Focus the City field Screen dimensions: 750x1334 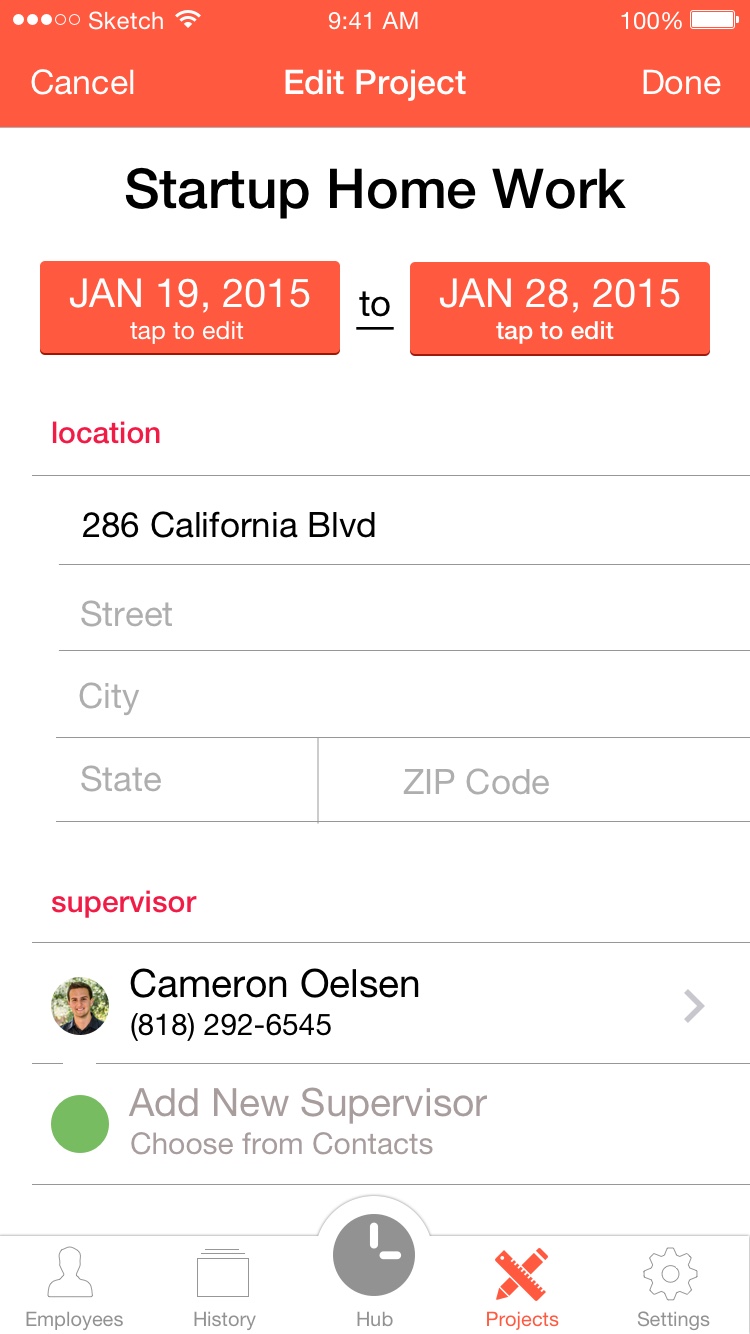pos(404,695)
